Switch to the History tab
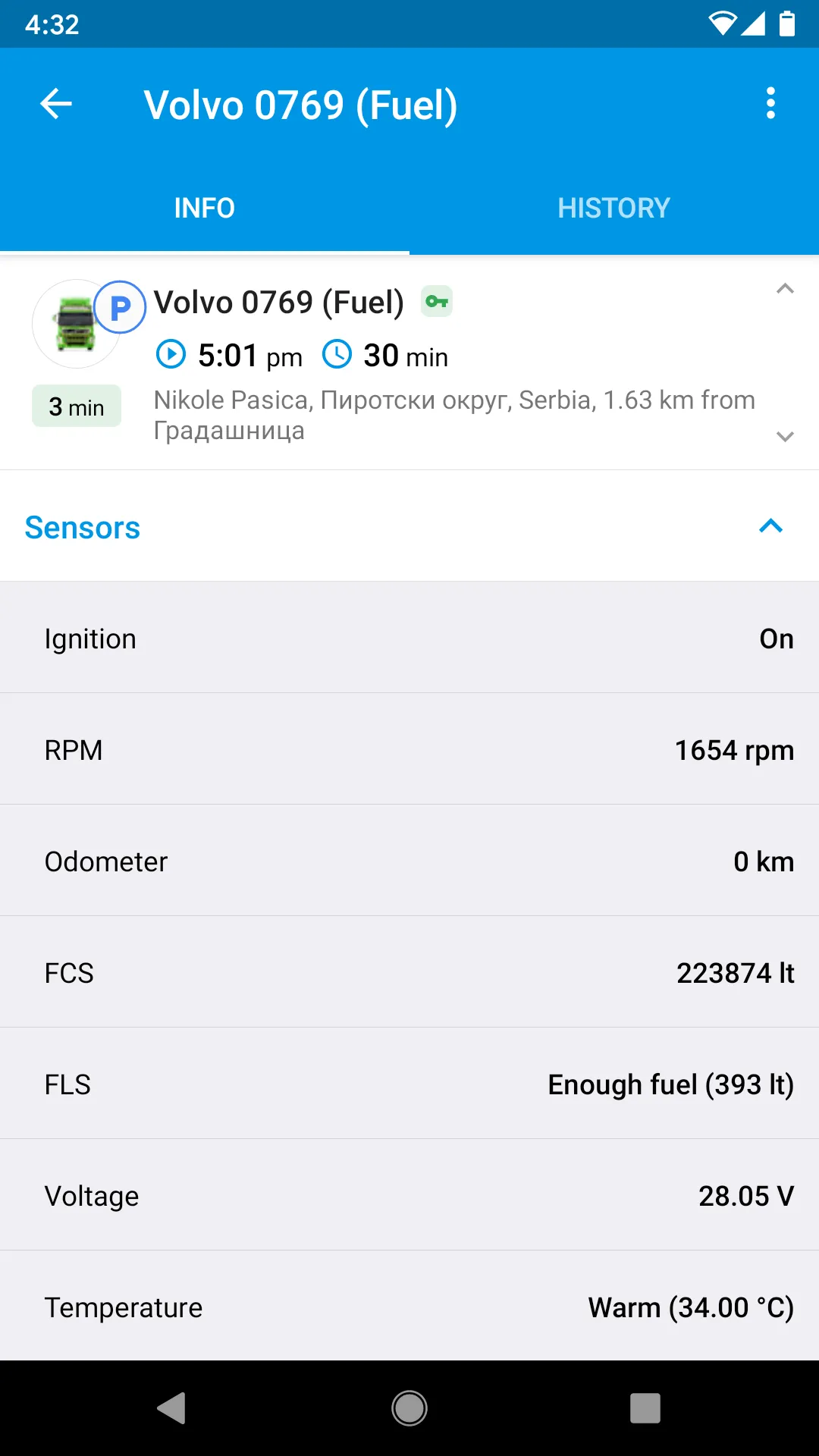 [x=613, y=208]
